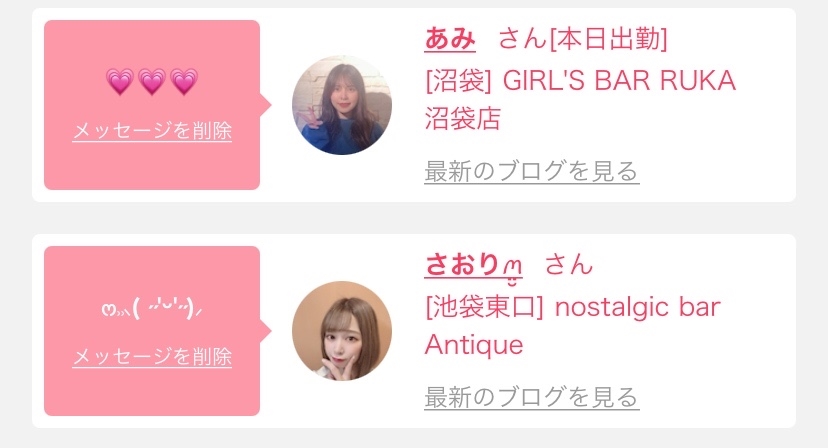
Task: View あみ's latest blog
Action: (x=531, y=171)
